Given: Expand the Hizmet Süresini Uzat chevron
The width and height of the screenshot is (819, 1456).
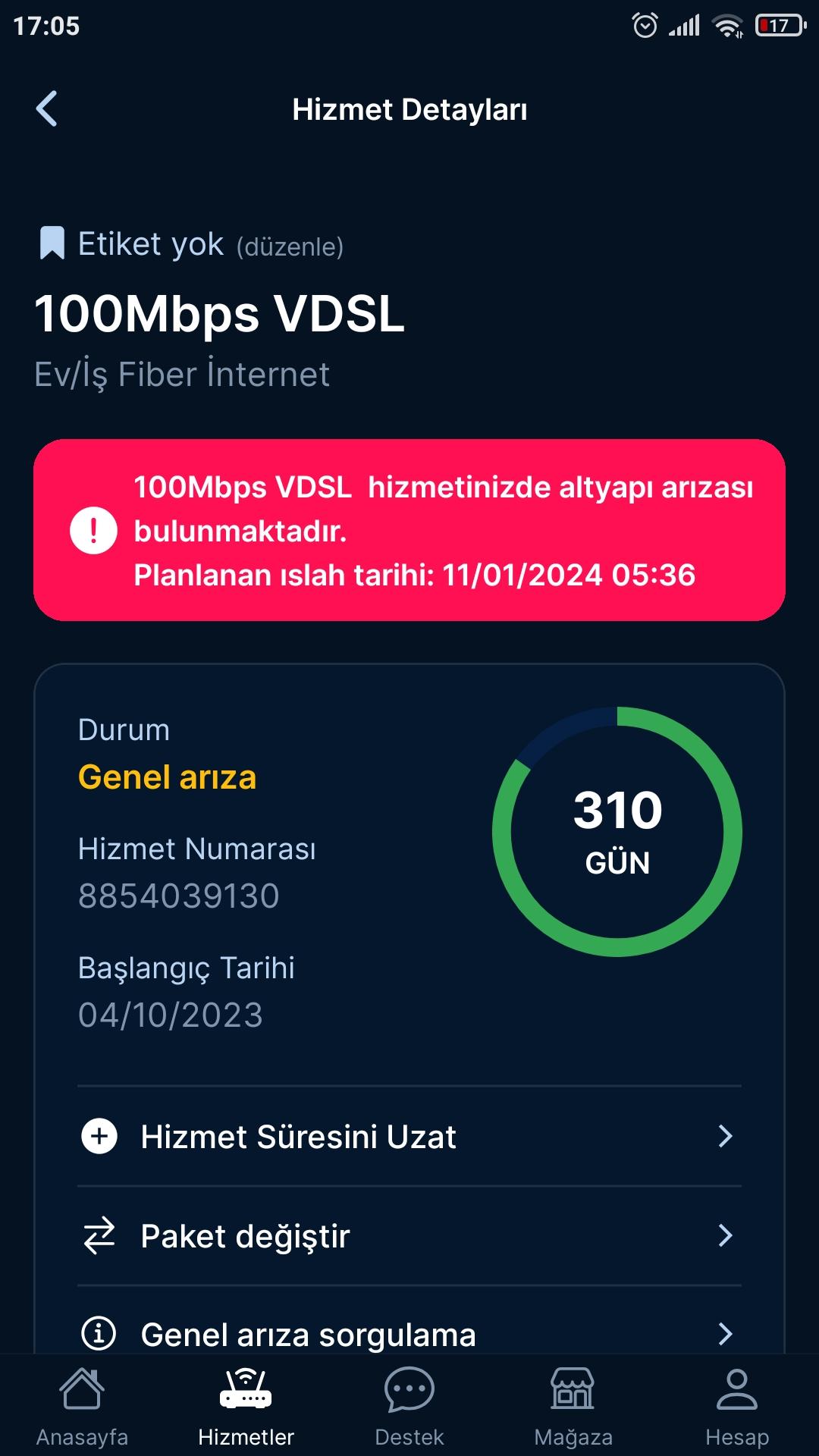Looking at the screenshot, I should click(730, 1136).
